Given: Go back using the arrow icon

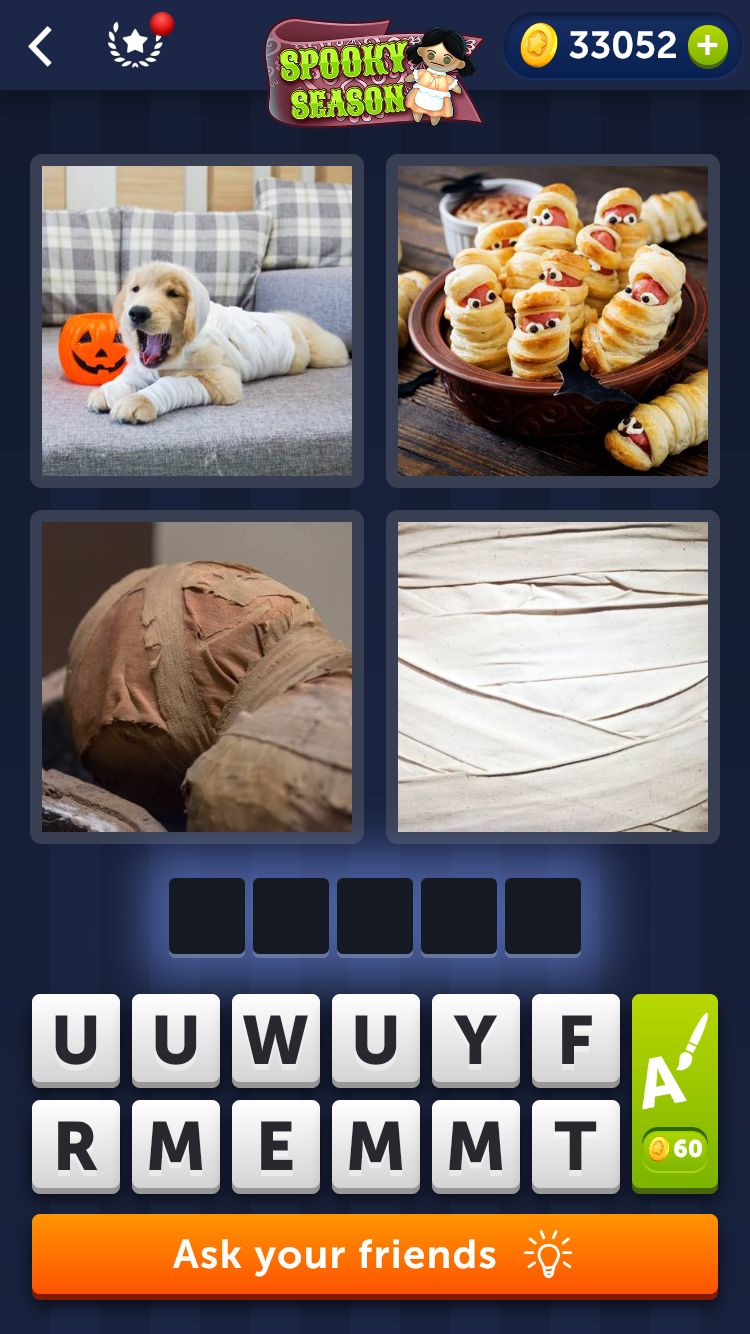Looking at the screenshot, I should pos(40,47).
